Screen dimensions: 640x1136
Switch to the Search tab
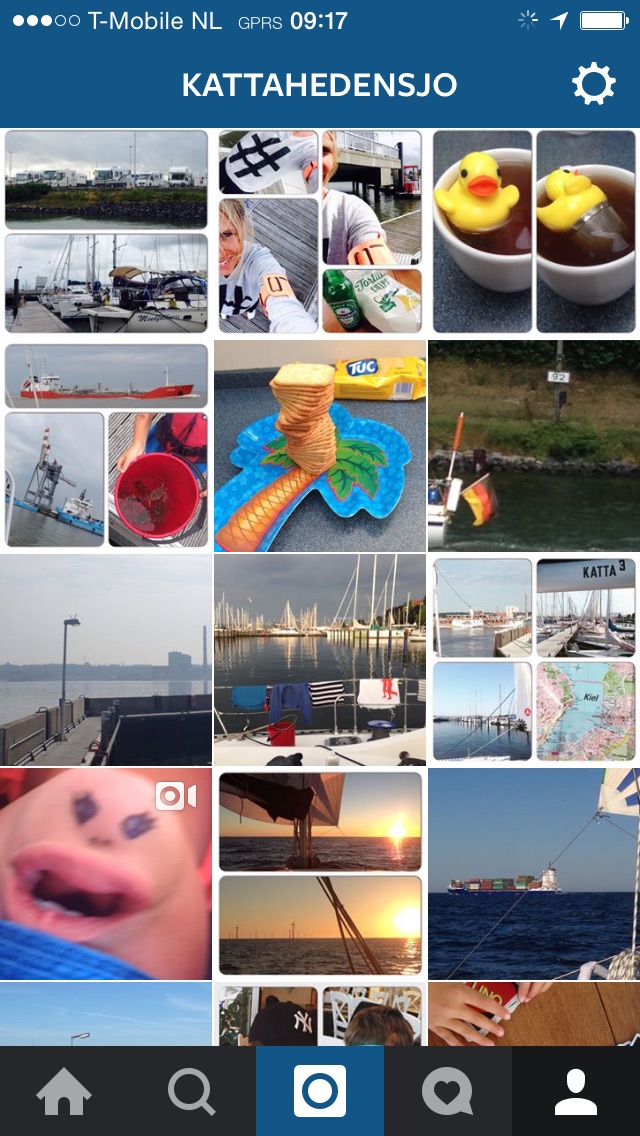coord(191,1091)
